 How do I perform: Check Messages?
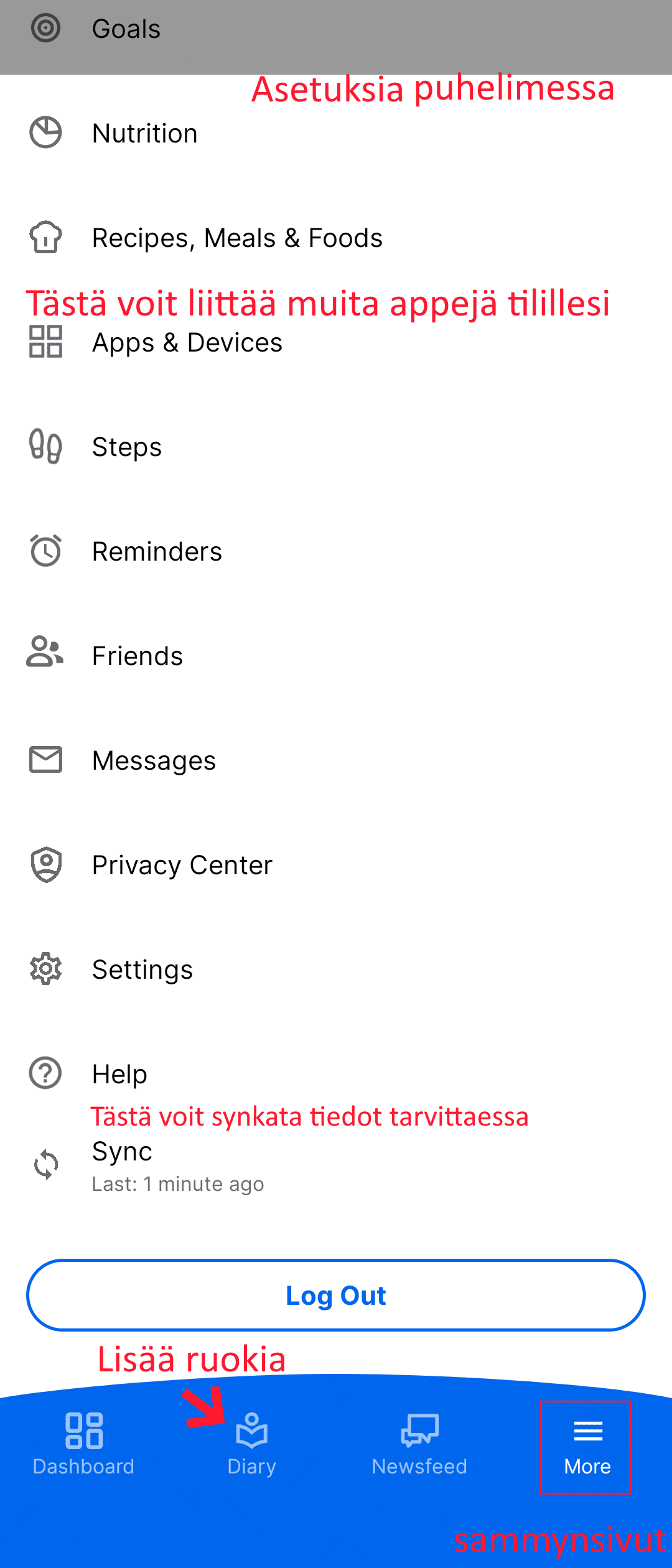(154, 761)
